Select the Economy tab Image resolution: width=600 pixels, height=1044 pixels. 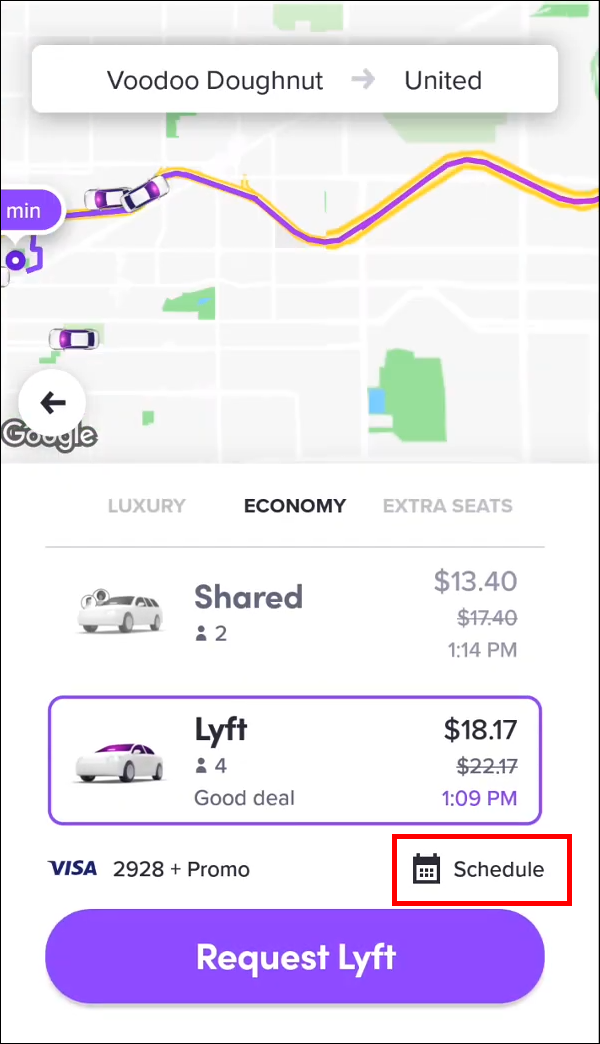(x=295, y=506)
